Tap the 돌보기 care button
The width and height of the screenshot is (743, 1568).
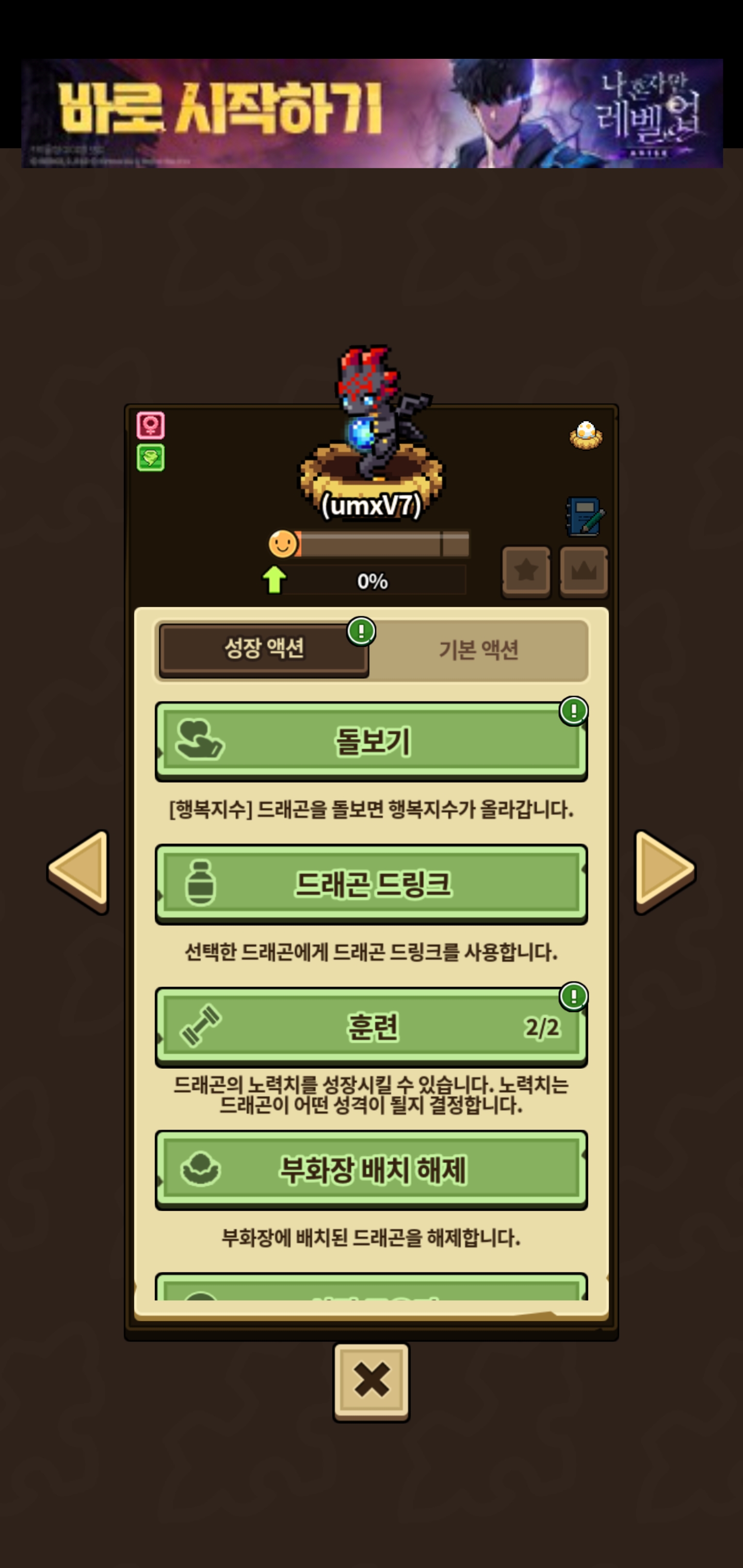(x=371, y=741)
